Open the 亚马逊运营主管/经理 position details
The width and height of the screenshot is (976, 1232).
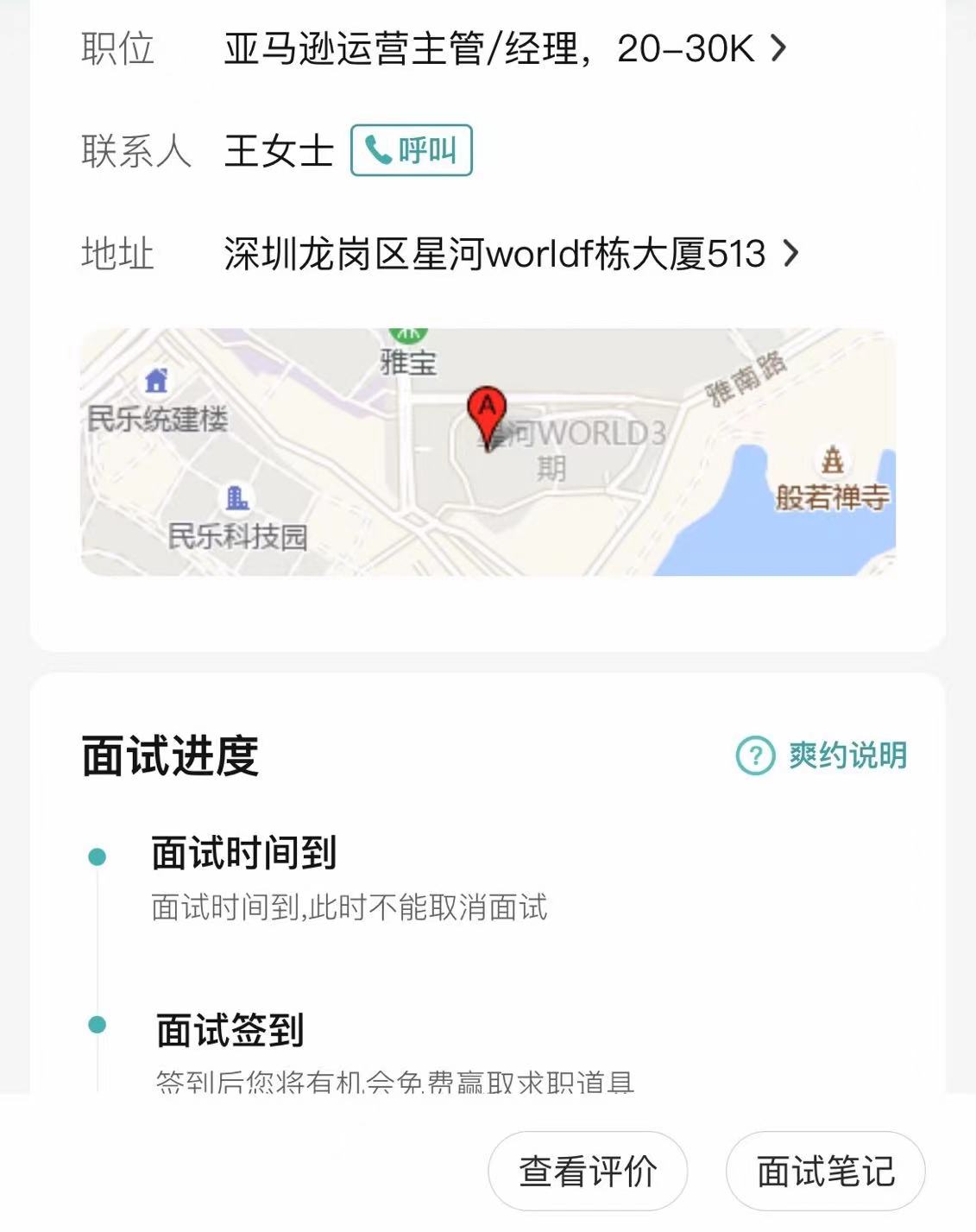tap(505, 48)
